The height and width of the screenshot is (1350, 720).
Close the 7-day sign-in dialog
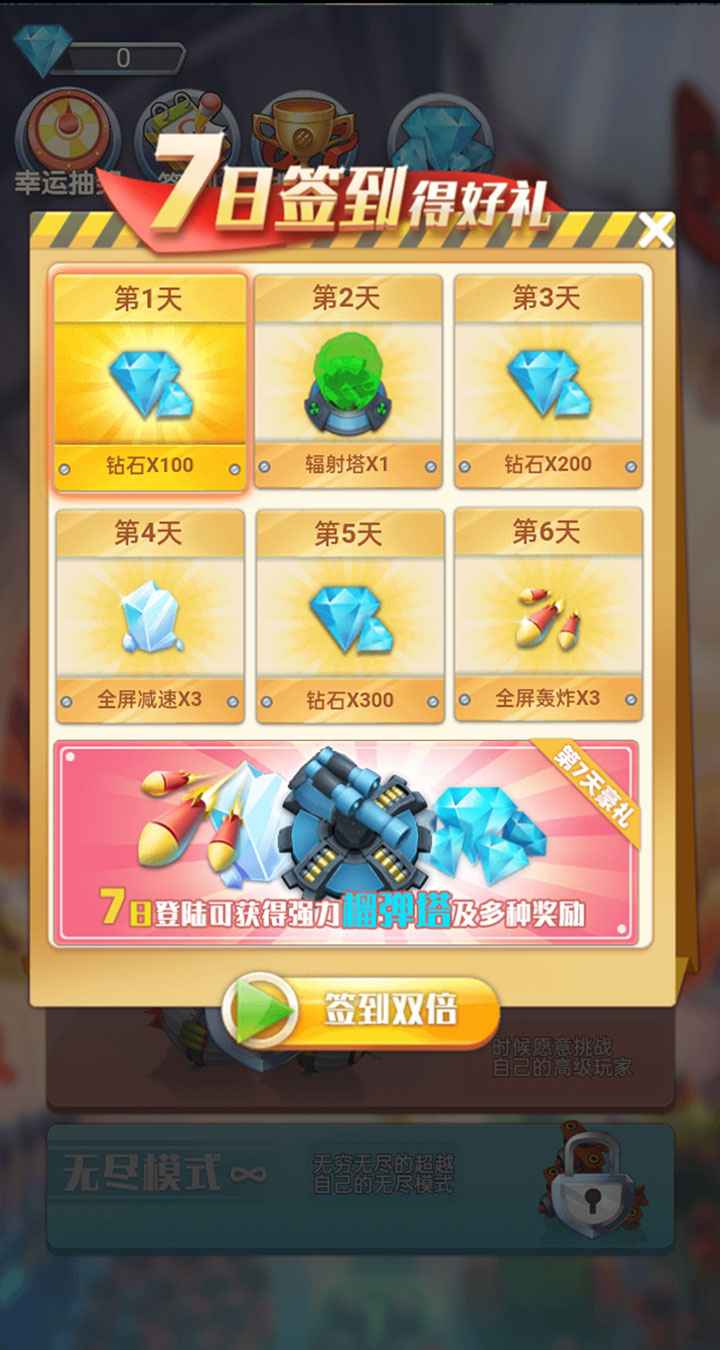(x=656, y=231)
